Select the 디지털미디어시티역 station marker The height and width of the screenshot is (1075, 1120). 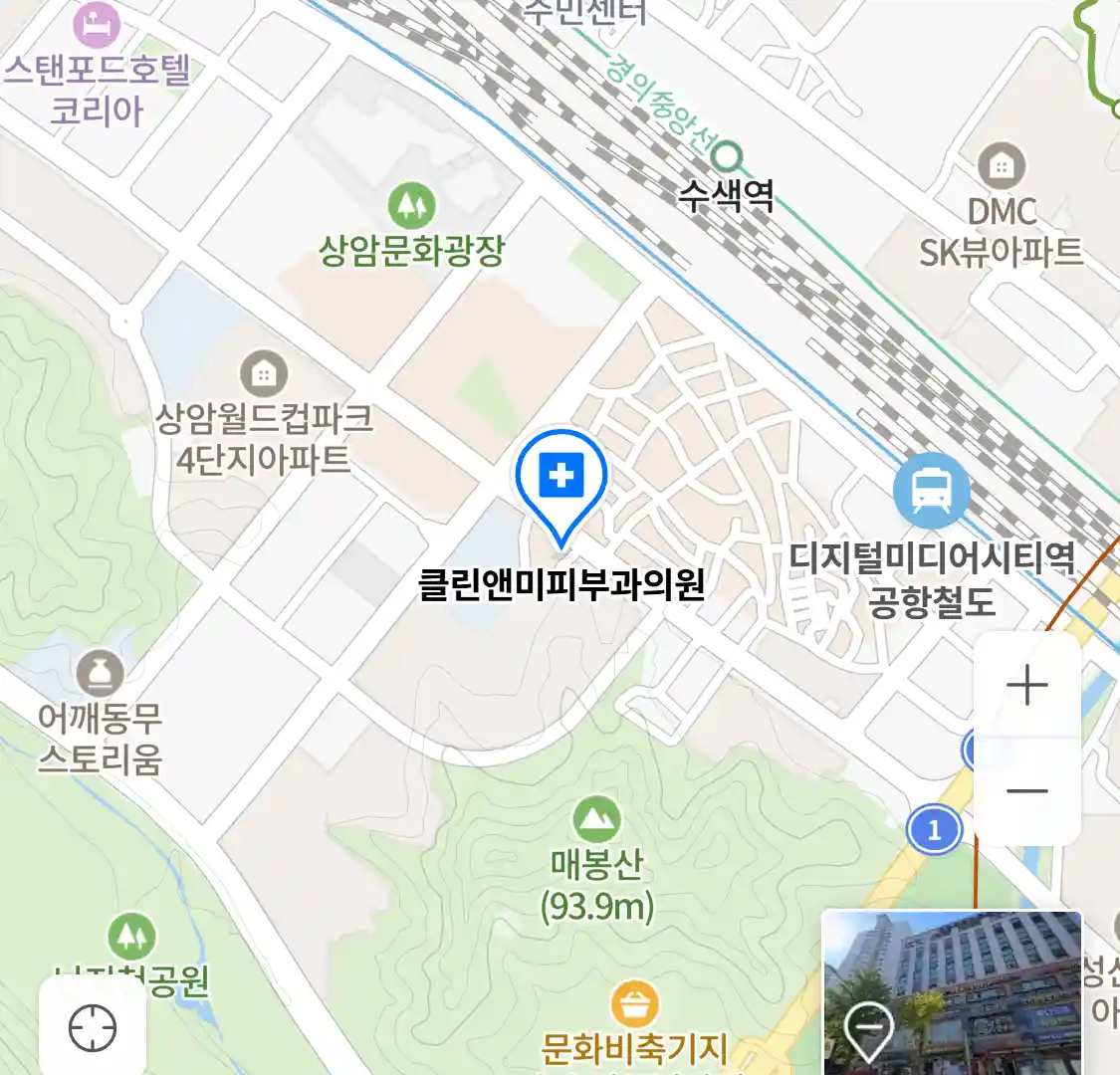(x=931, y=491)
